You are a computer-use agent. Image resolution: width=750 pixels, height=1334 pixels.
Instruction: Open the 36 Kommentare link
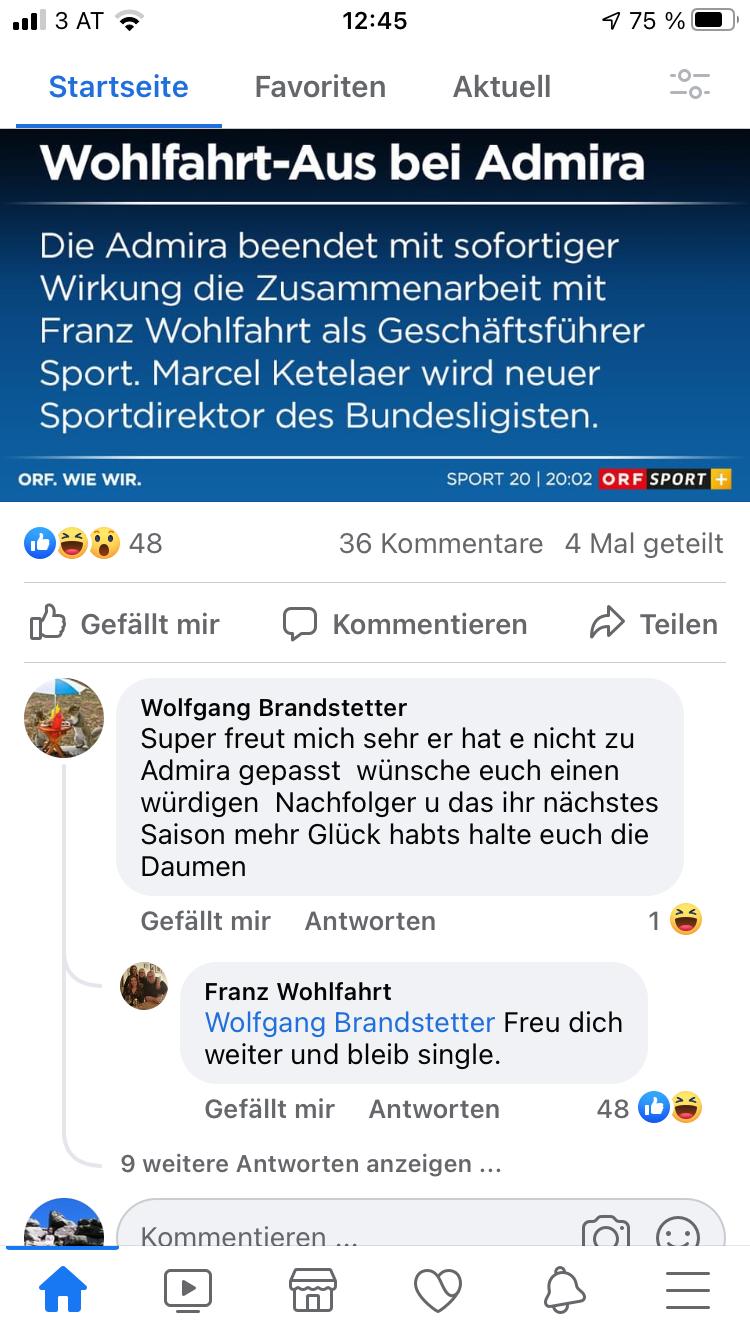point(441,543)
